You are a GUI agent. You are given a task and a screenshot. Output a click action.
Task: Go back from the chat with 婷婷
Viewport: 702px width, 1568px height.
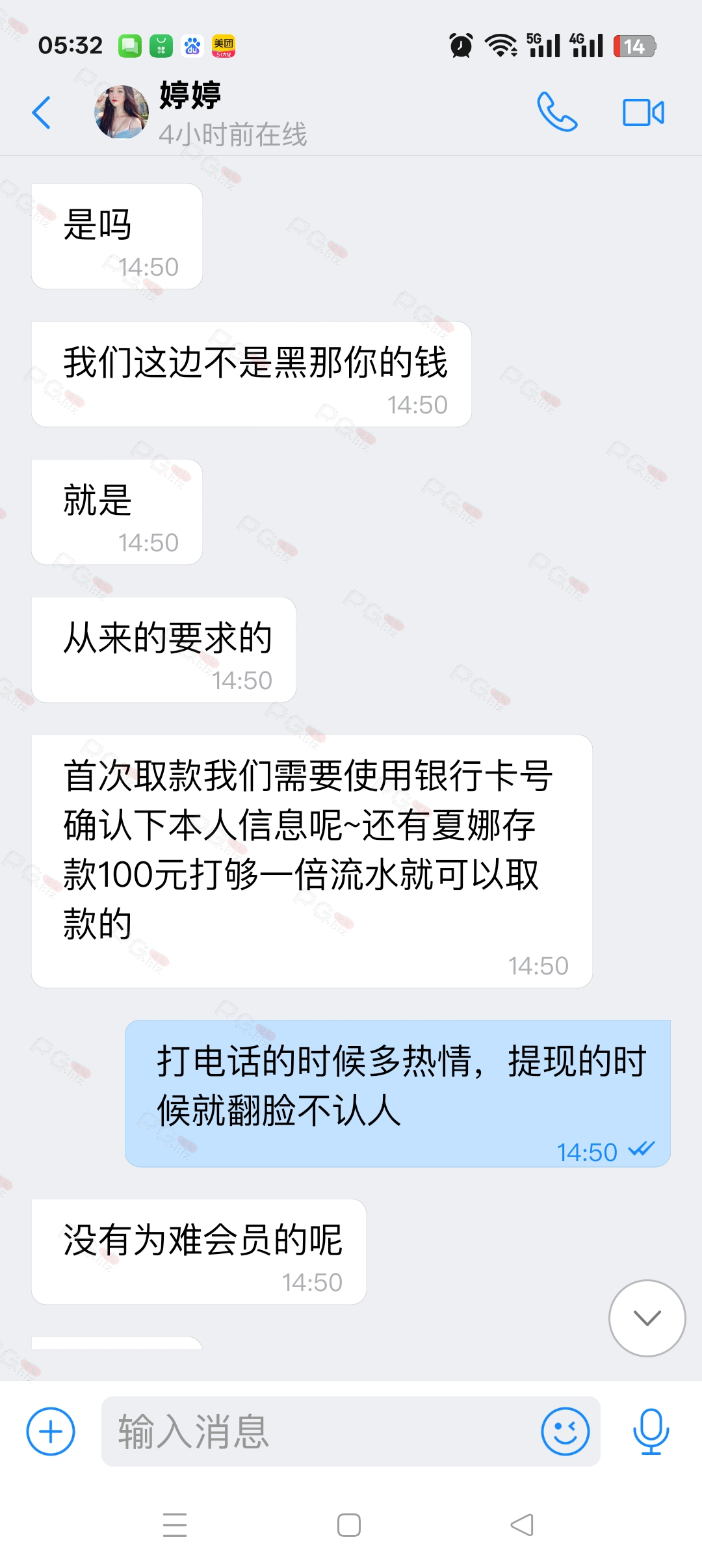click(42, 112)
